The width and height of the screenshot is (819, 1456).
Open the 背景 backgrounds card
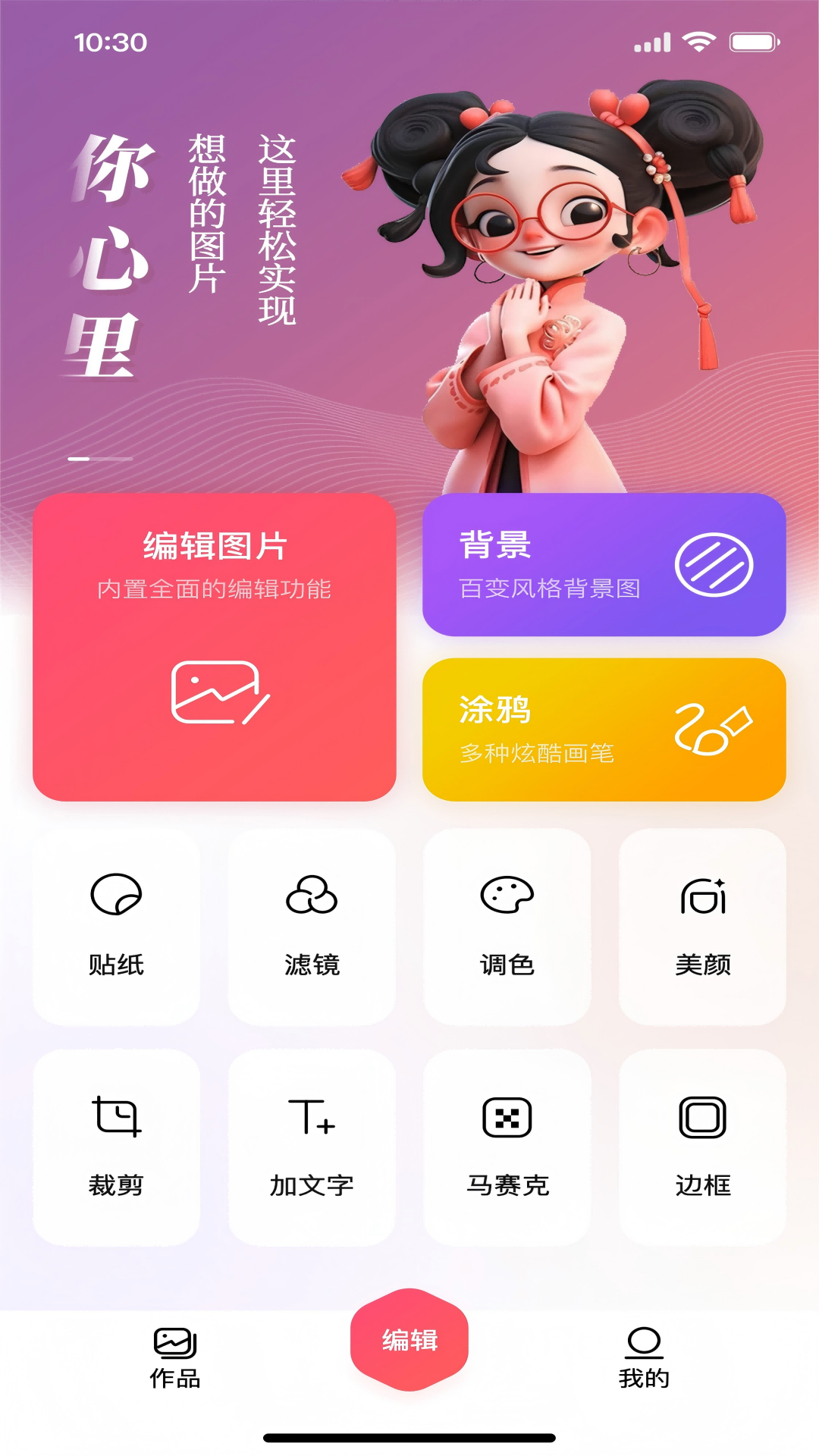604,565
